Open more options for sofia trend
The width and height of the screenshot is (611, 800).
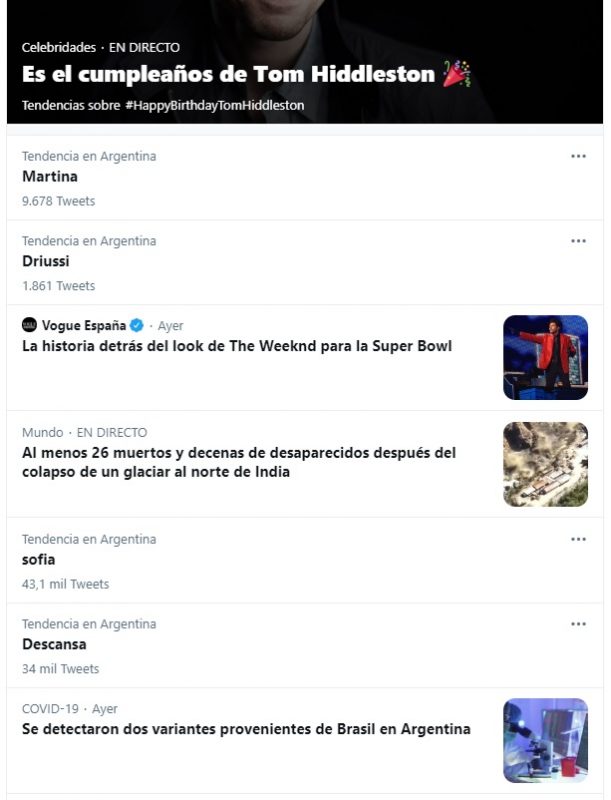coord(578,539)
